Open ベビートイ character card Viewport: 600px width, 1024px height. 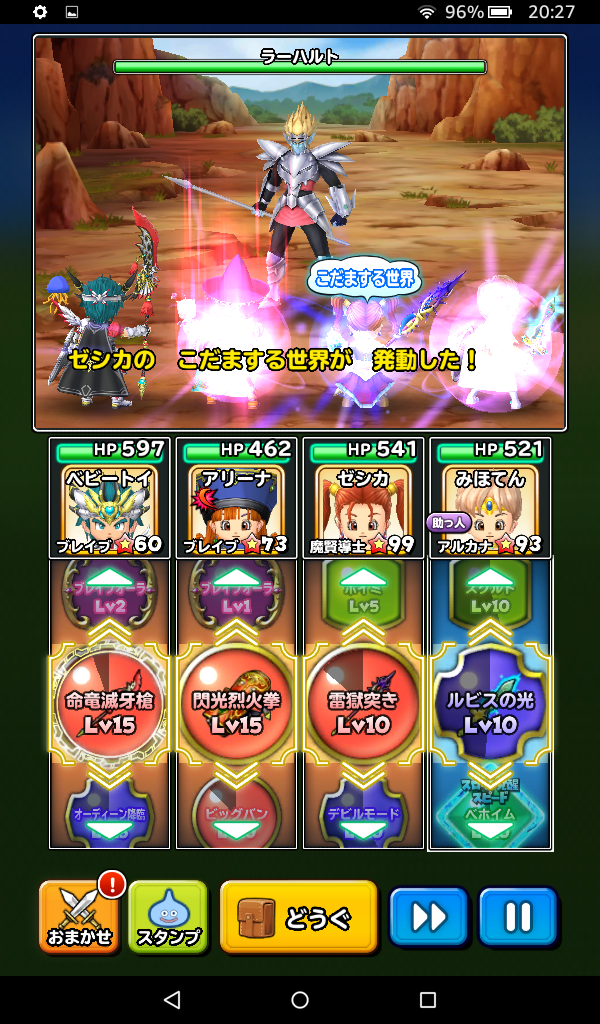(x=109, y=498)
